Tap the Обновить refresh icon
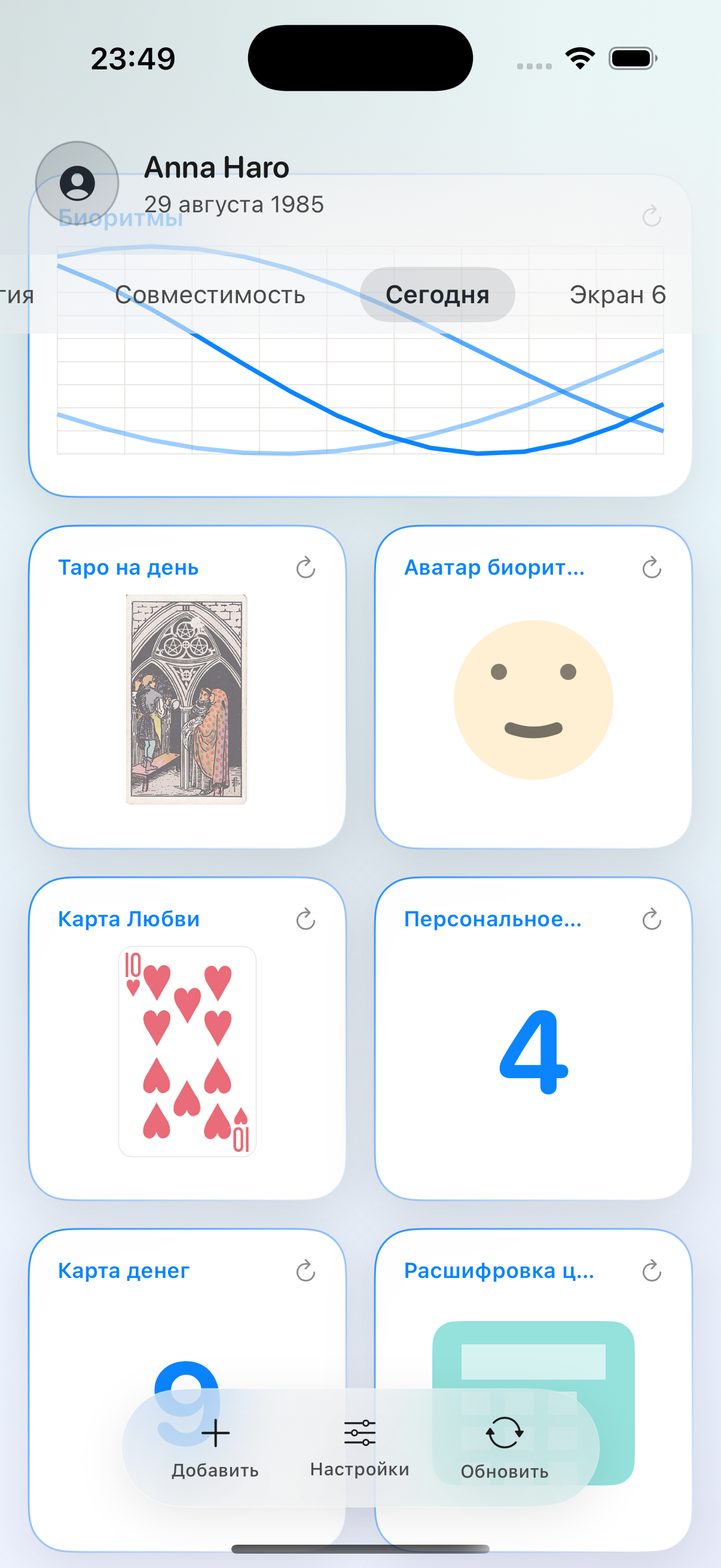721x1568 pixels. 505,1432
